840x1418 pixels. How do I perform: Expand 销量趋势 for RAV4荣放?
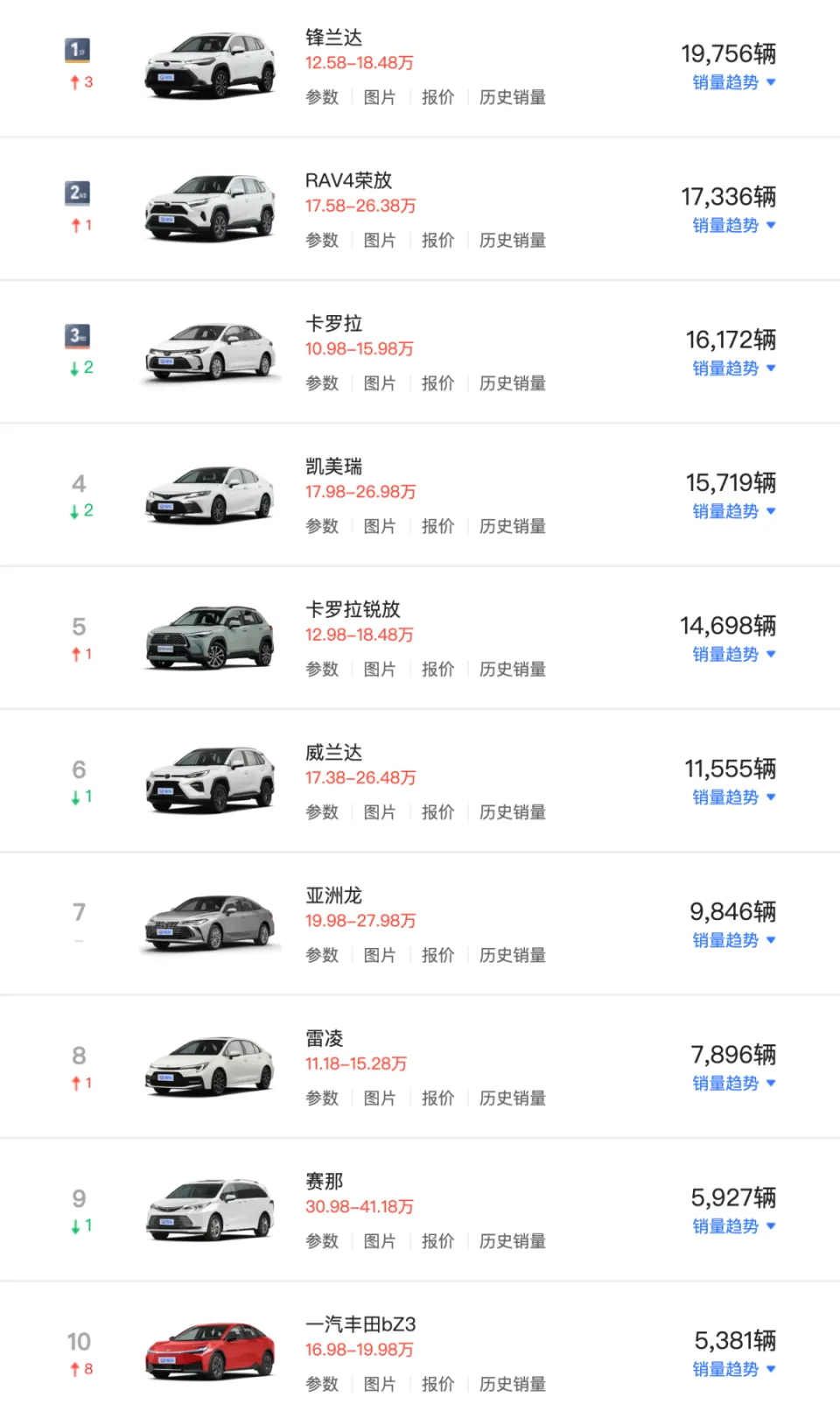point(733,225)
